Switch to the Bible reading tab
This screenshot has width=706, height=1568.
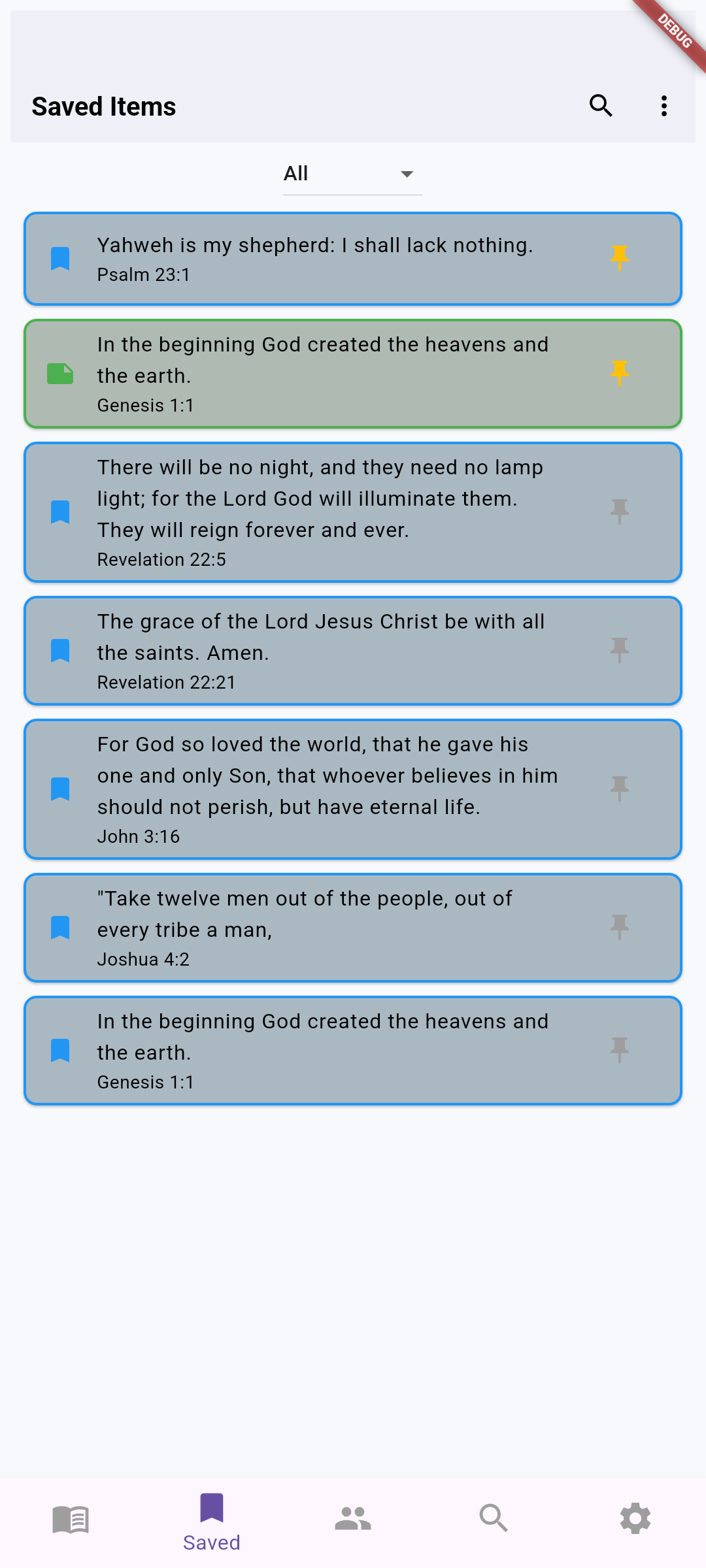71,1520
